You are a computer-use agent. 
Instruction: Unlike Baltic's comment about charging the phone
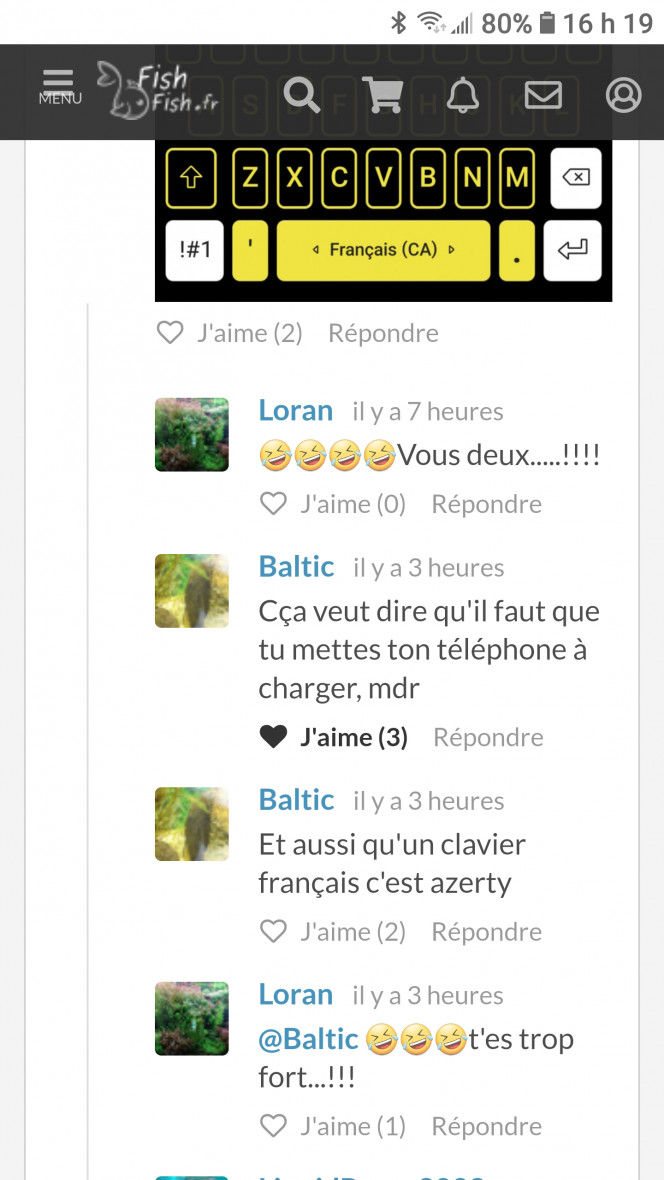tap(333, 737)
